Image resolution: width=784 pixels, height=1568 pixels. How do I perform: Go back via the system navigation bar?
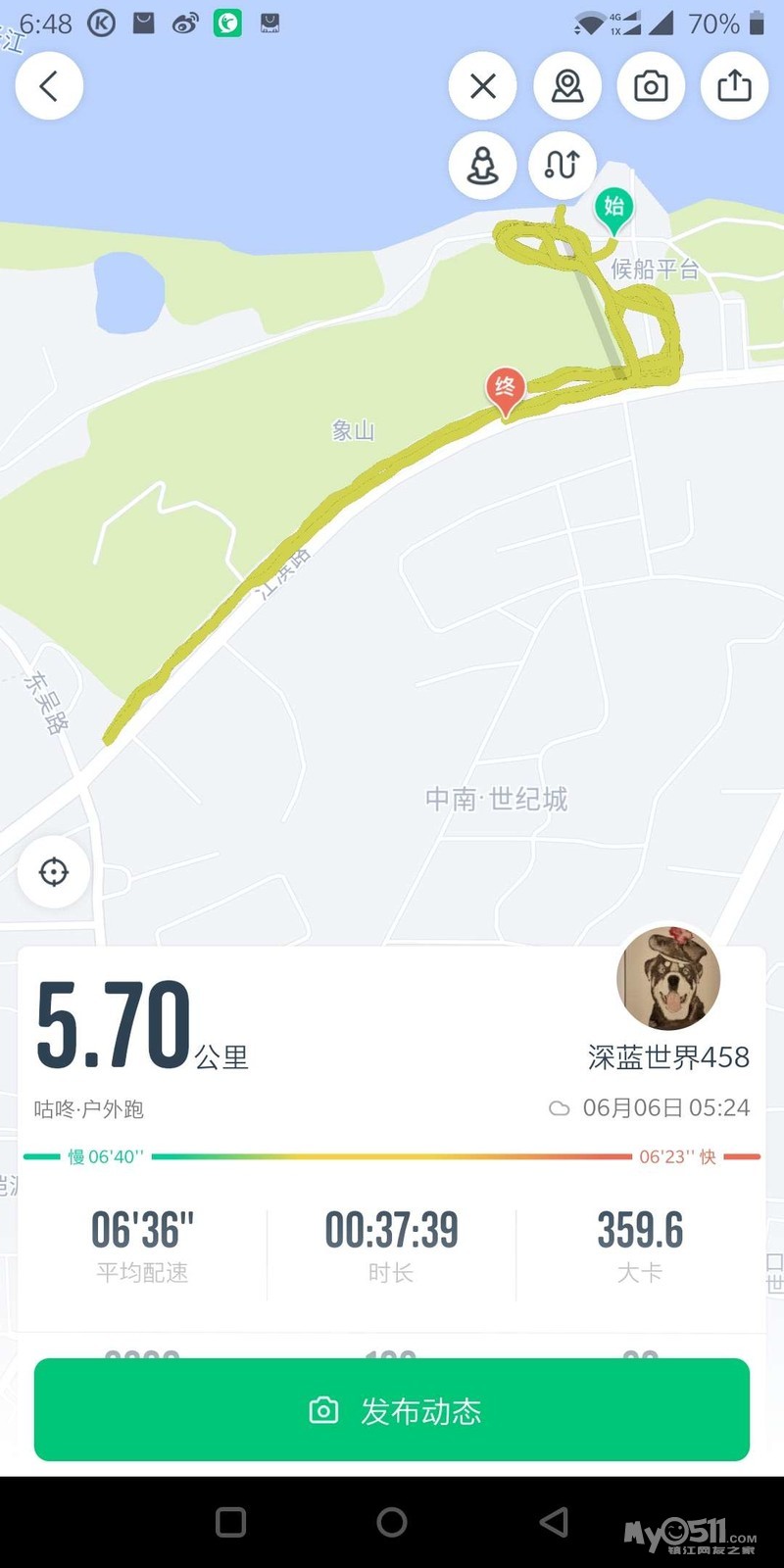tap(555, 1522)
